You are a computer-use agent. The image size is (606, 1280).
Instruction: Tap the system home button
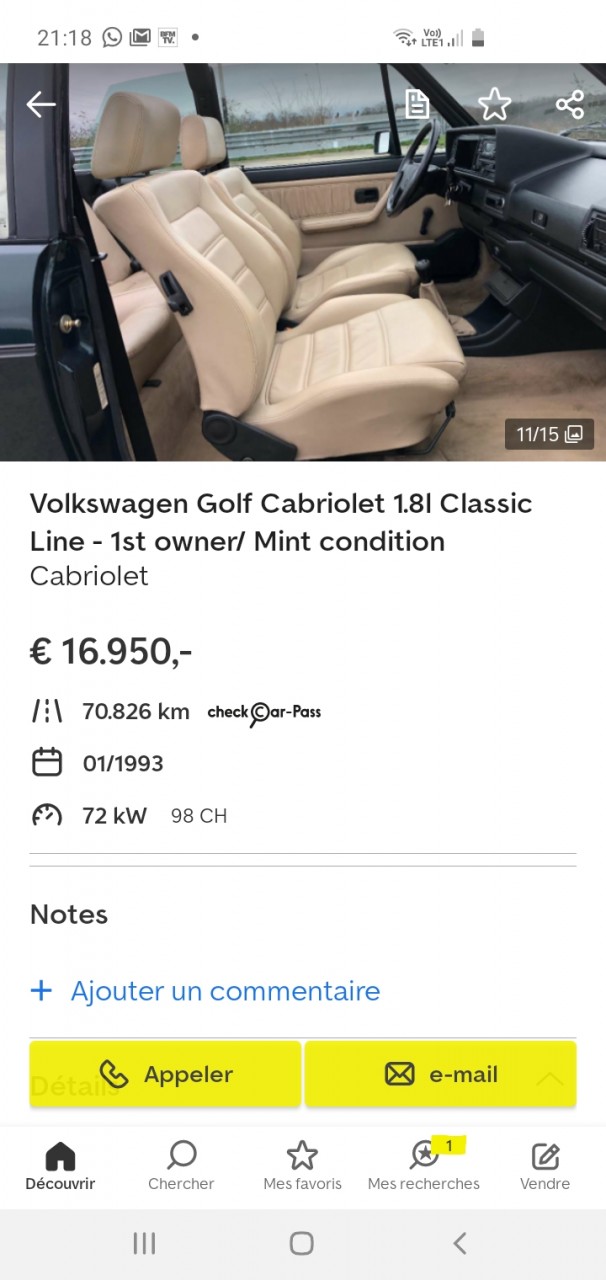[302, 1243]
